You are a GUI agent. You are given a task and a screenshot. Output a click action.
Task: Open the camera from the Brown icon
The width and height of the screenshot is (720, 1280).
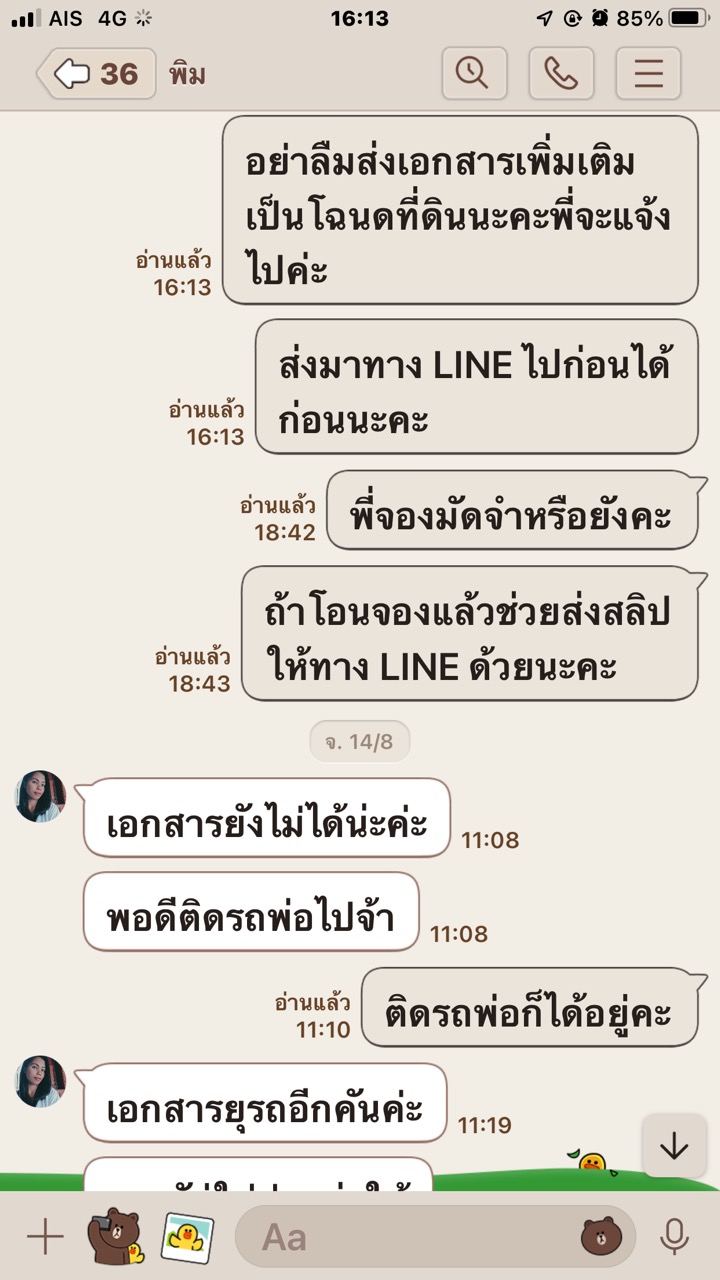pos(115,1237)
